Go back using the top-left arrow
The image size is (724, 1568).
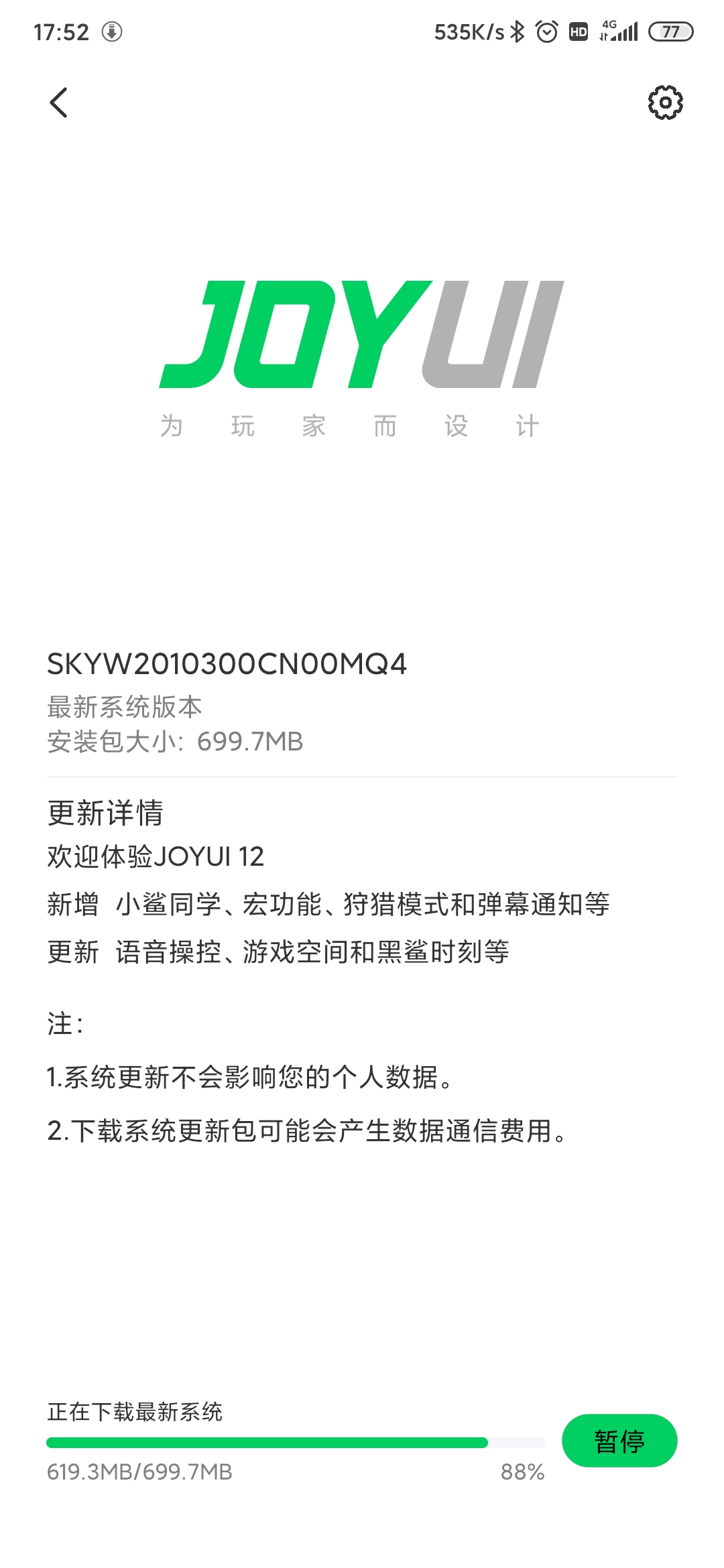tap(59, 103)
